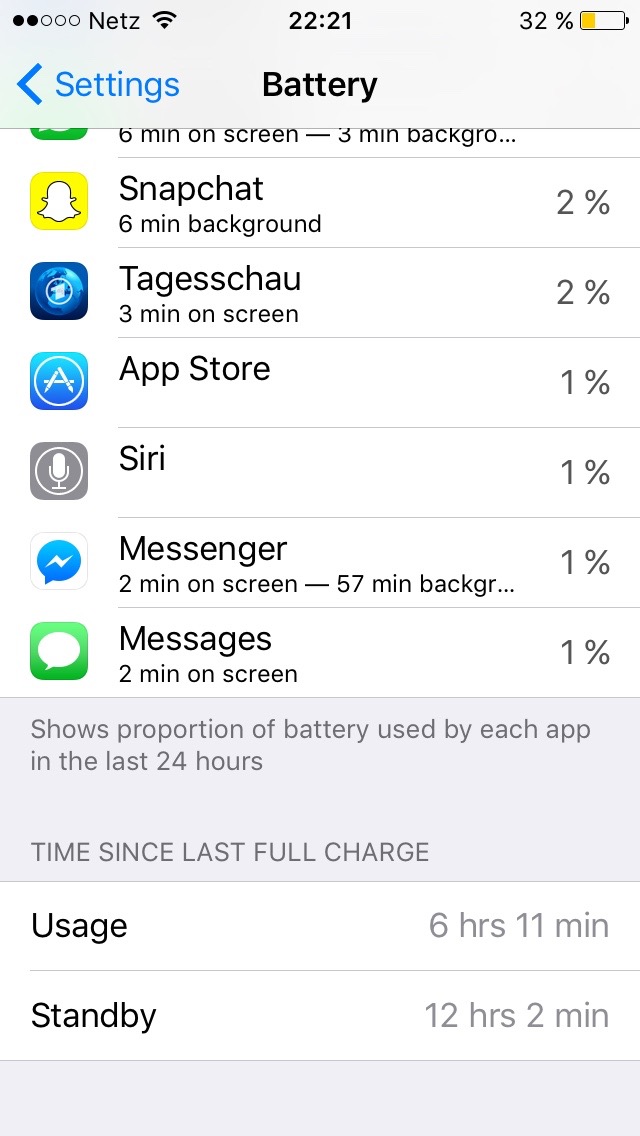Select the Messages battery row

coord(320,652)
